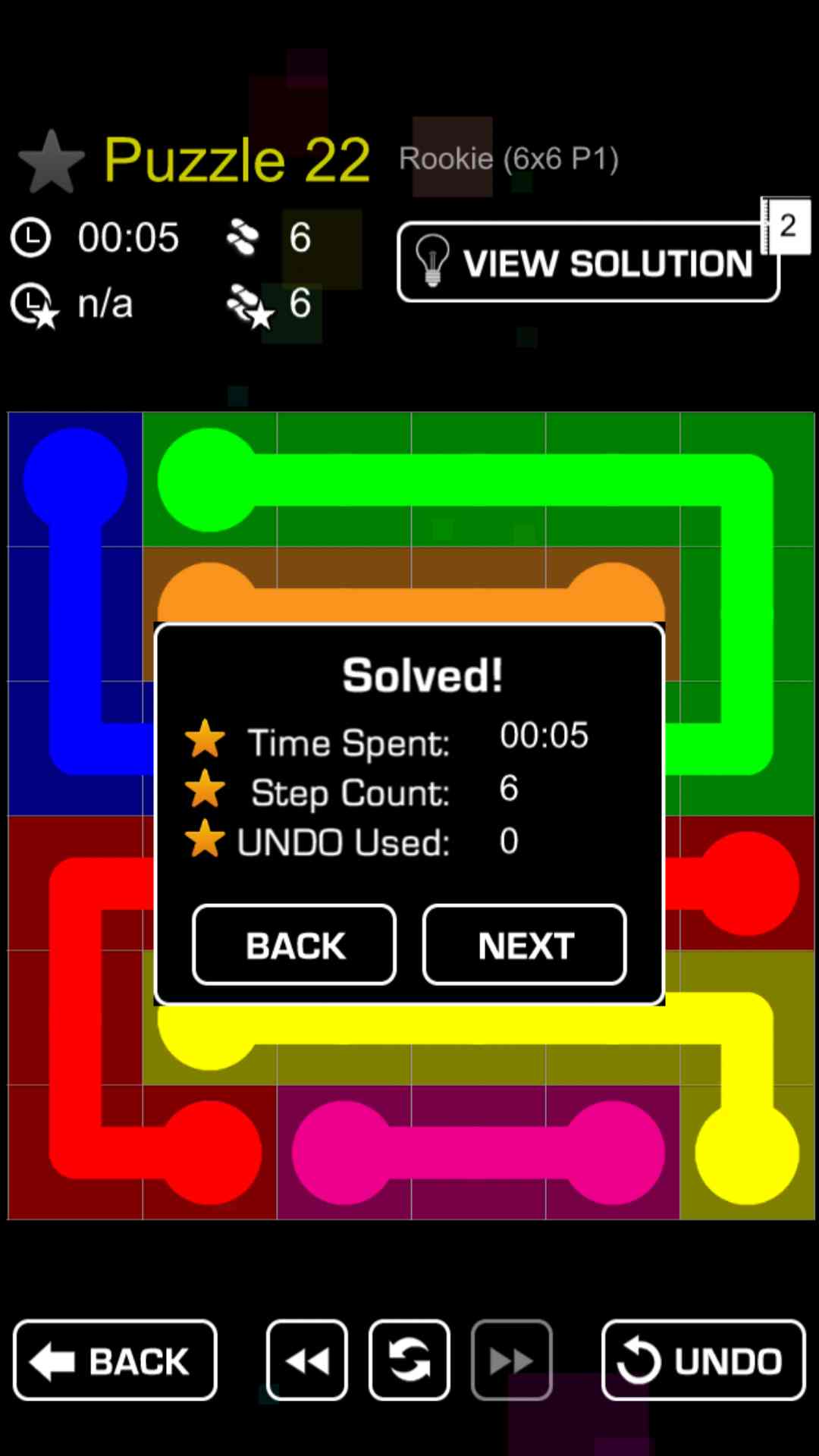
Task: Restart the puzzle with the refresh icon
Action: click(x=409, y=1360)
